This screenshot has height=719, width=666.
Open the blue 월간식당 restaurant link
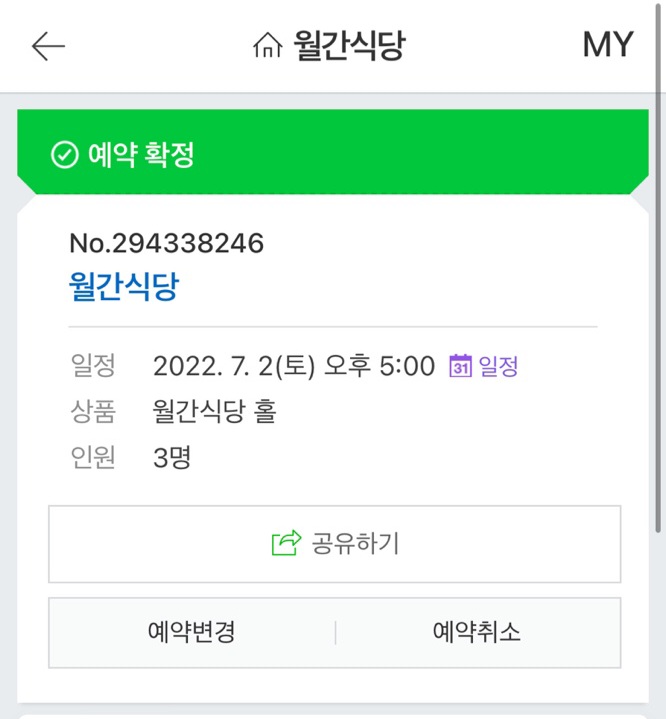(x=123, y=287)
